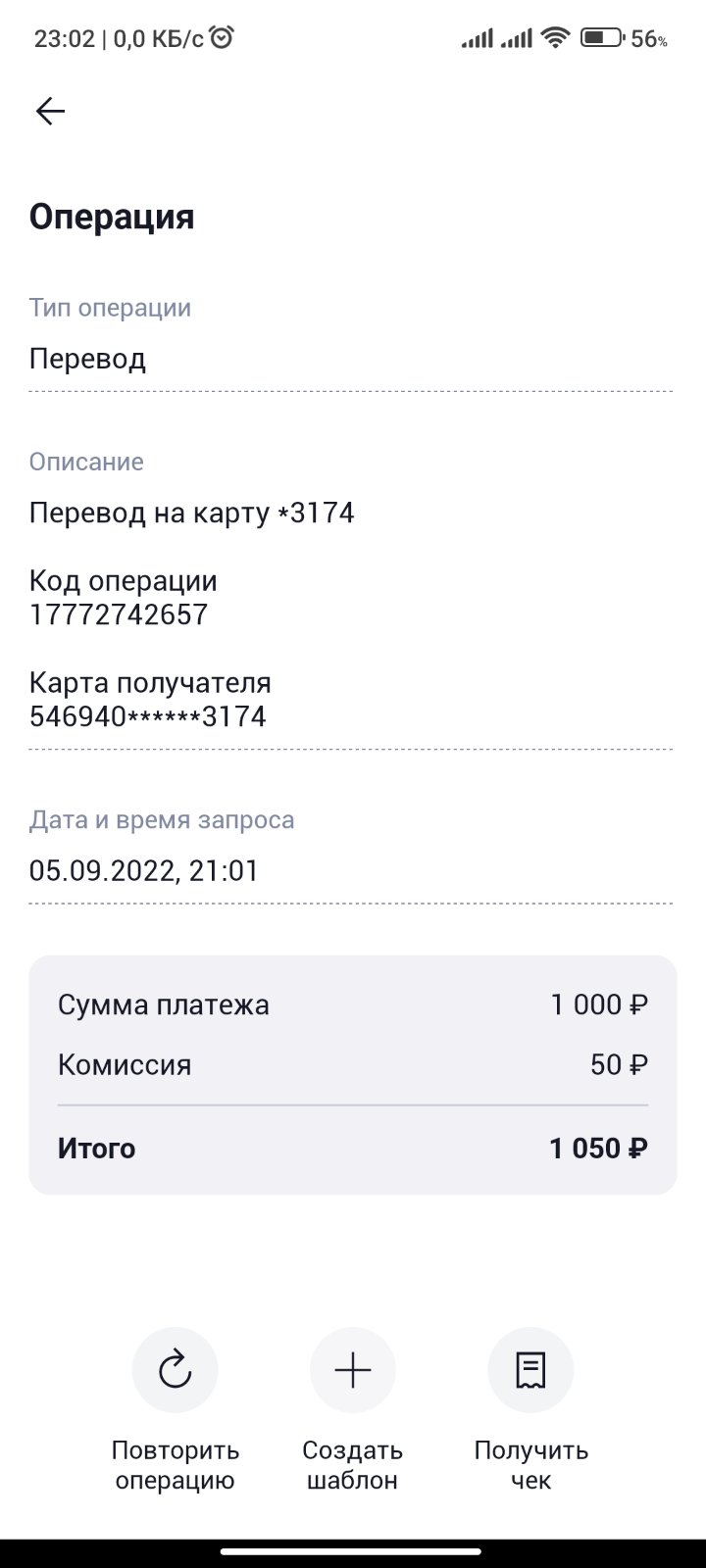Go back using the arrow icon
Viewport: 706px width, 1568px height.
pyautogui.click(x=50, y=112)
